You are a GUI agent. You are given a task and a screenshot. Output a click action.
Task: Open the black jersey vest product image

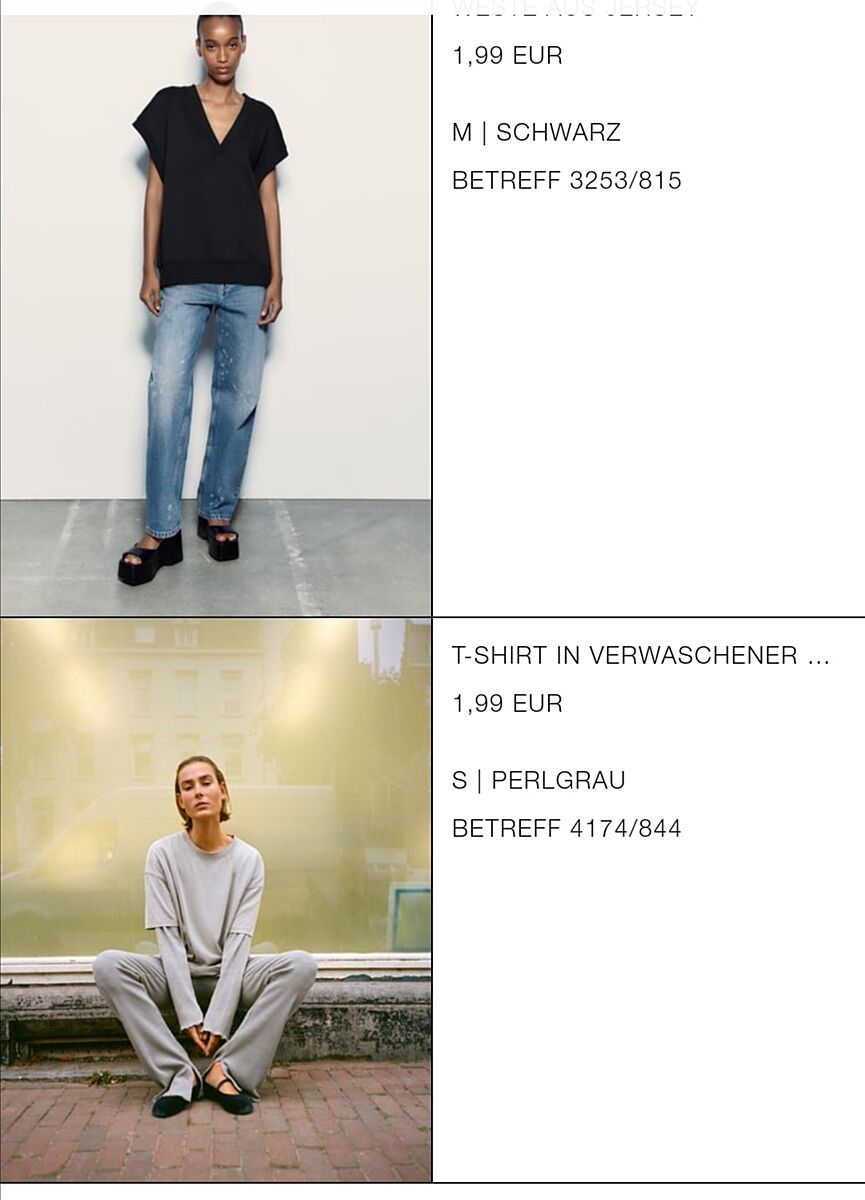click(215, 310)
